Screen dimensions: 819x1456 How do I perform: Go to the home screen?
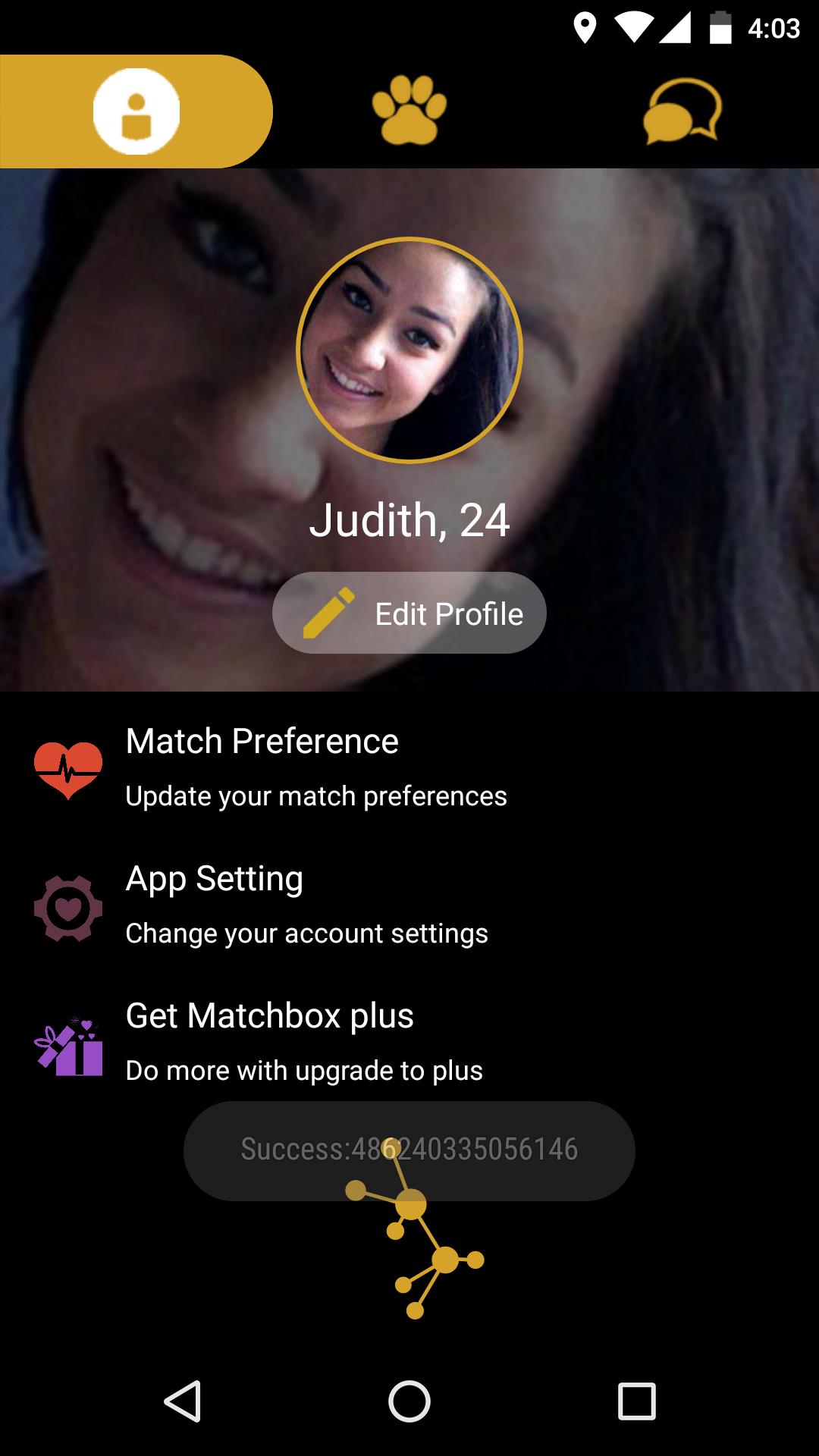tap(409, 1401)
